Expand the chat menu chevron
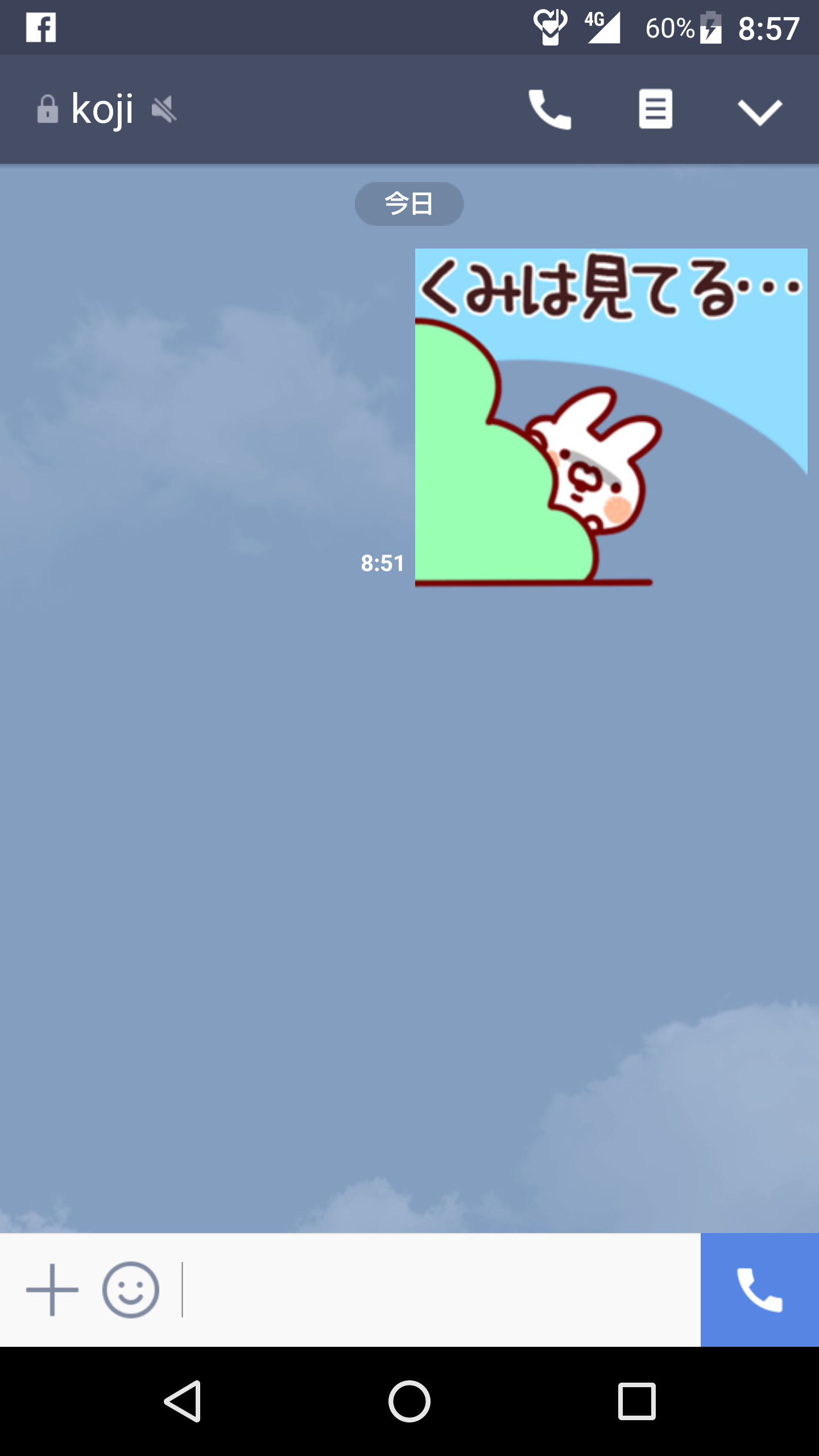The image size is (819, 1456). [x=760, y=111]
